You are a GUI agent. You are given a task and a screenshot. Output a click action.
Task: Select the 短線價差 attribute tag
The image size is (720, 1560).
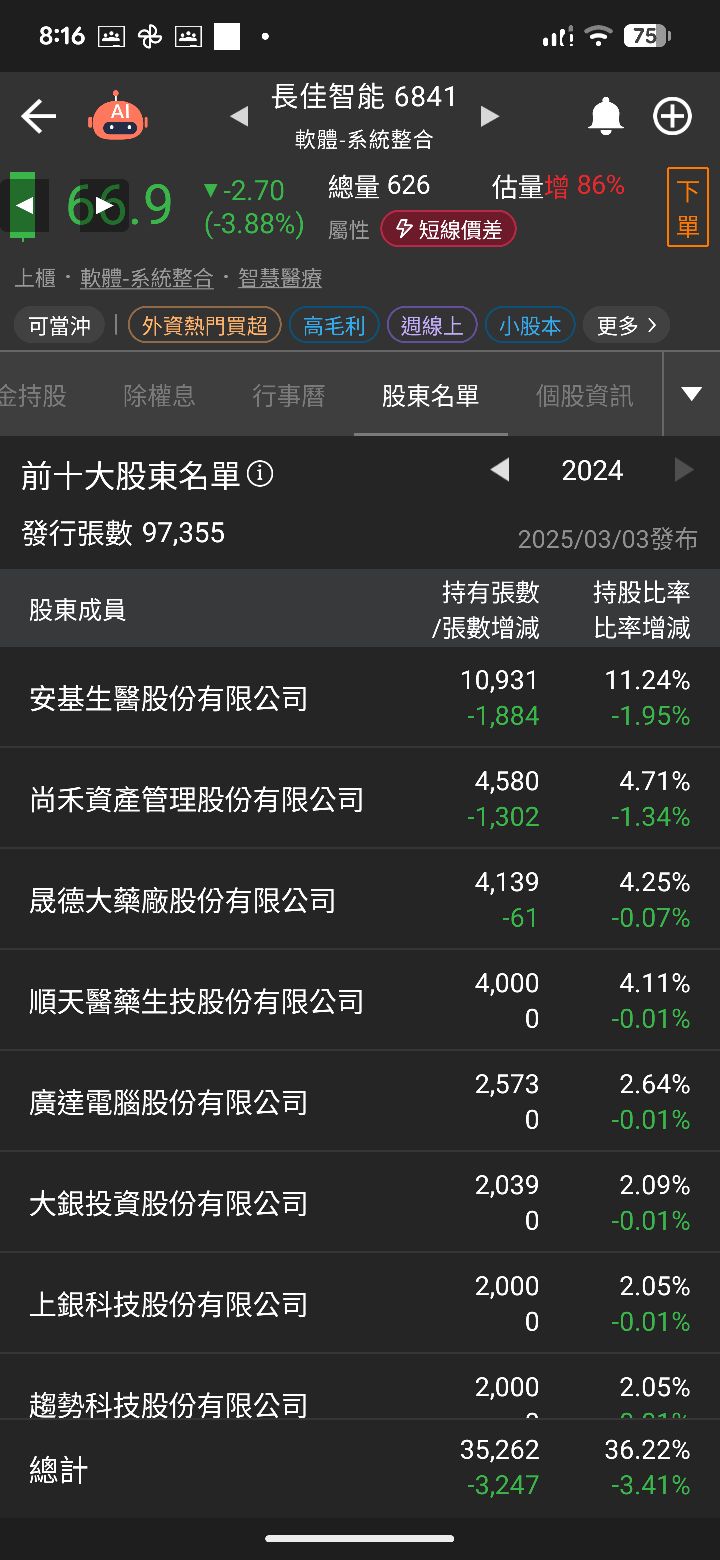coord(448,229)
